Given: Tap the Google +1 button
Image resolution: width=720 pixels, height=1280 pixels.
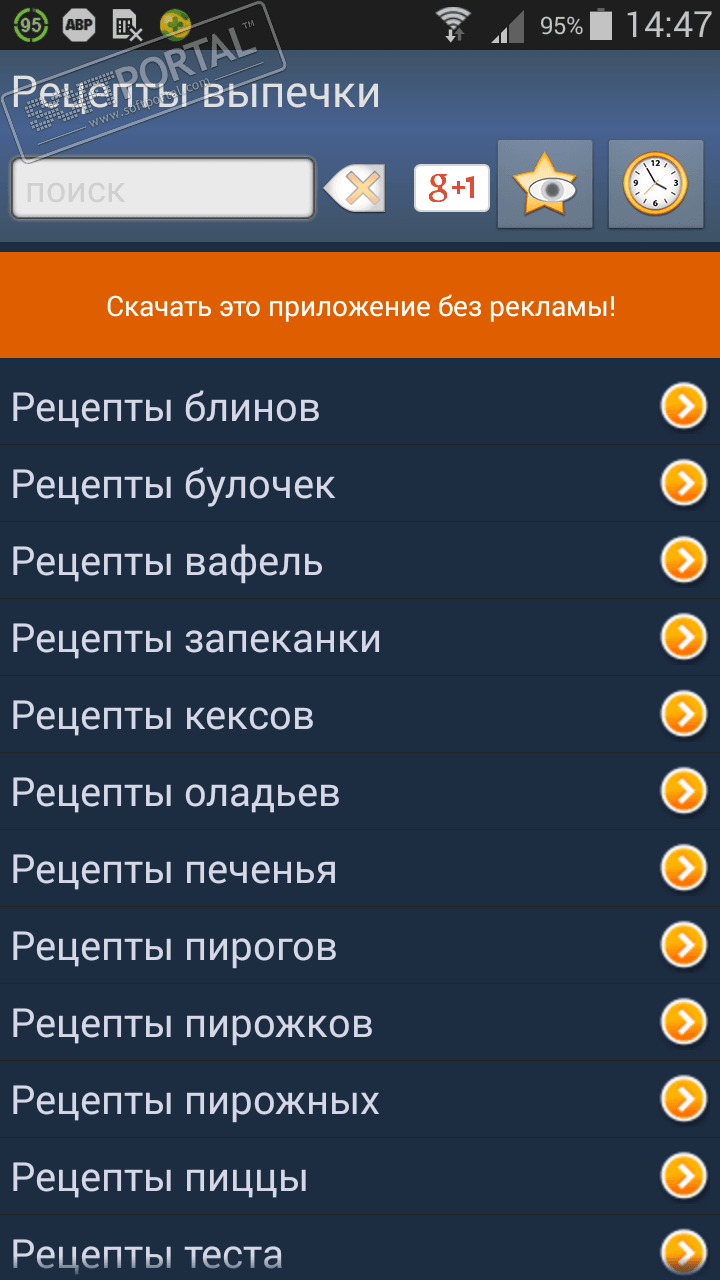Looking at the screenshot, I should [x=452, y=188].
